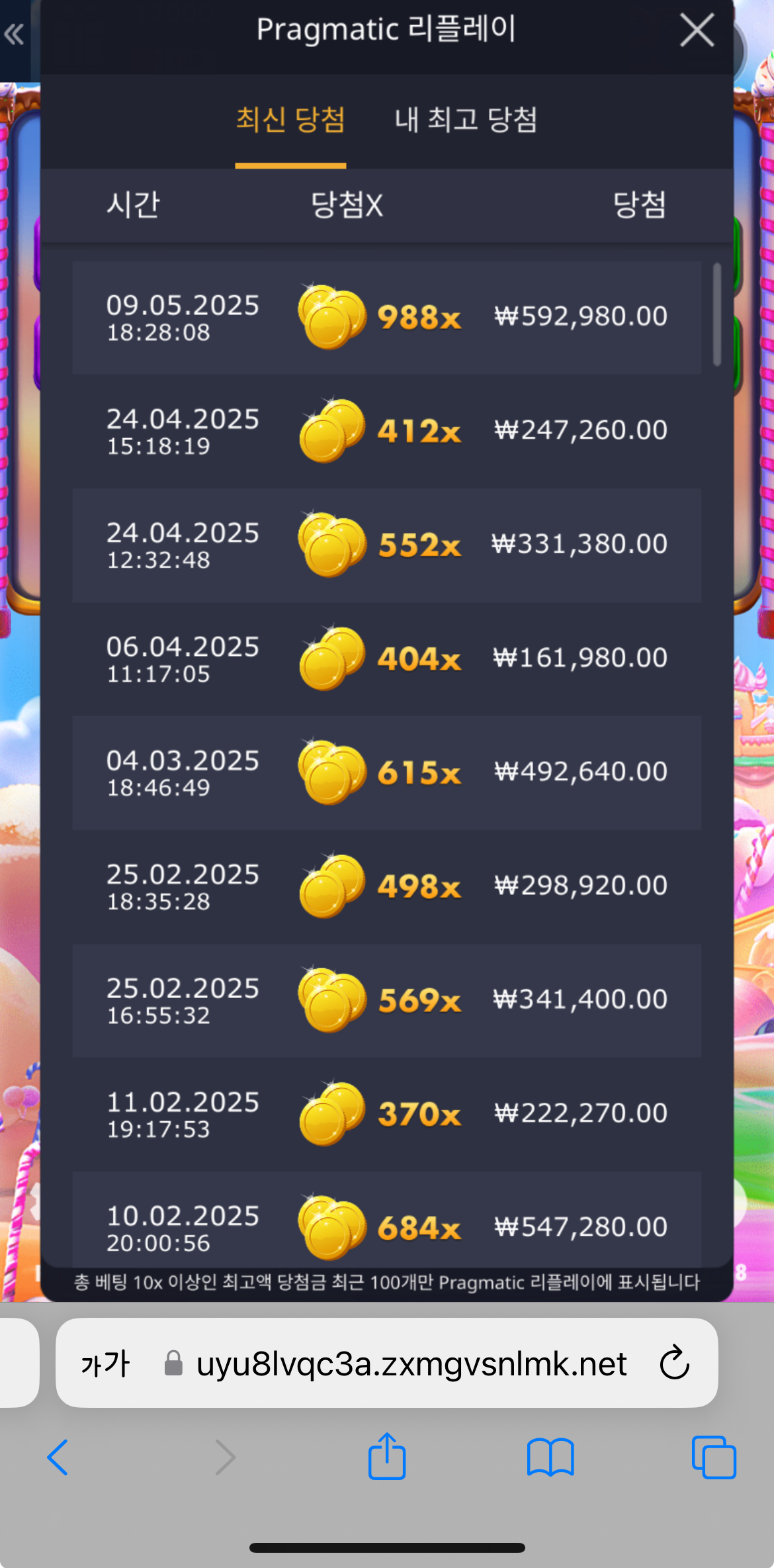Open the 가가 text size menu
The width and height of the screenshot is (774, 1568).
[105, 1363]
